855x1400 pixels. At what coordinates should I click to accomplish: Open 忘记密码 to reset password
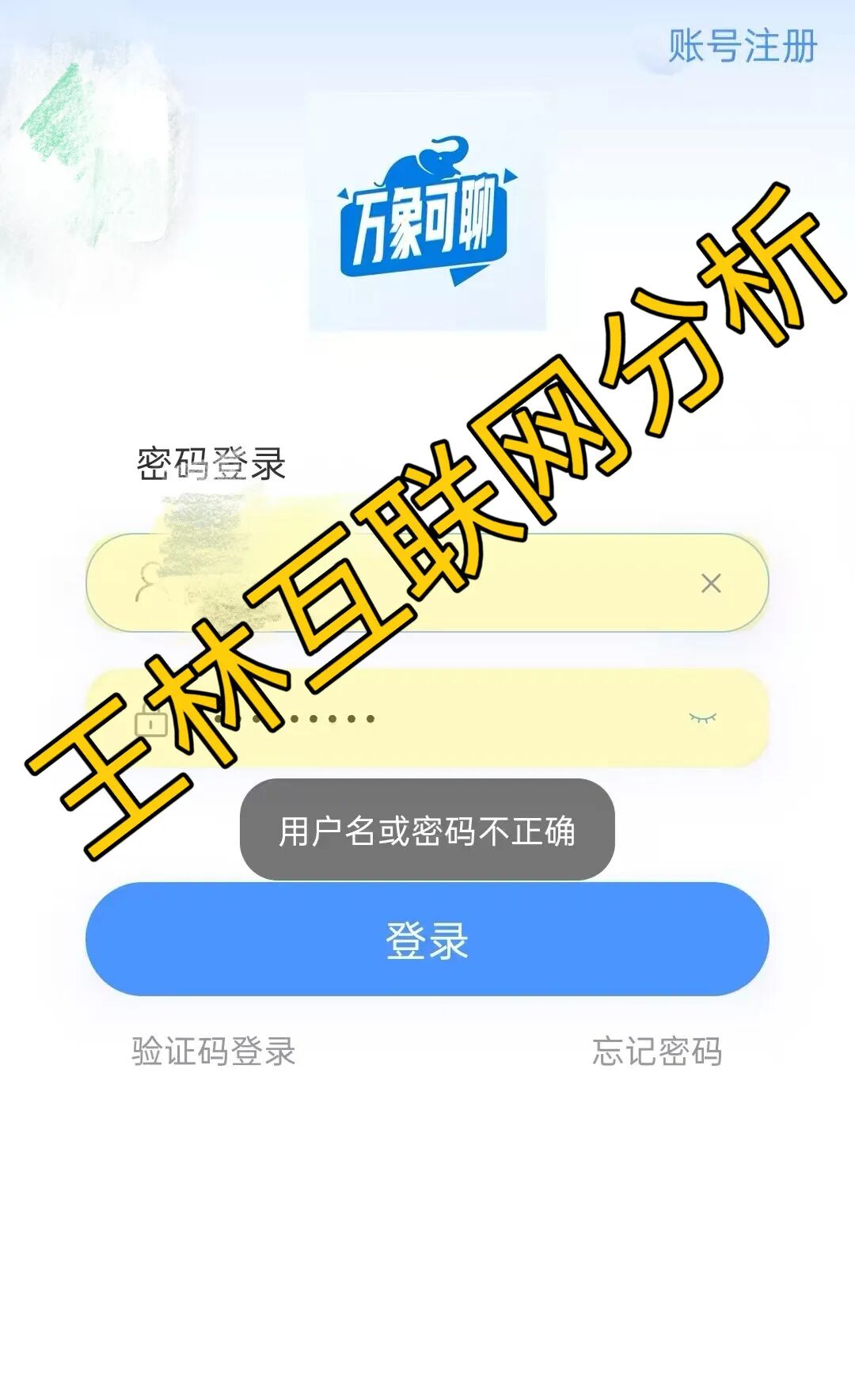click(656, 1052)
